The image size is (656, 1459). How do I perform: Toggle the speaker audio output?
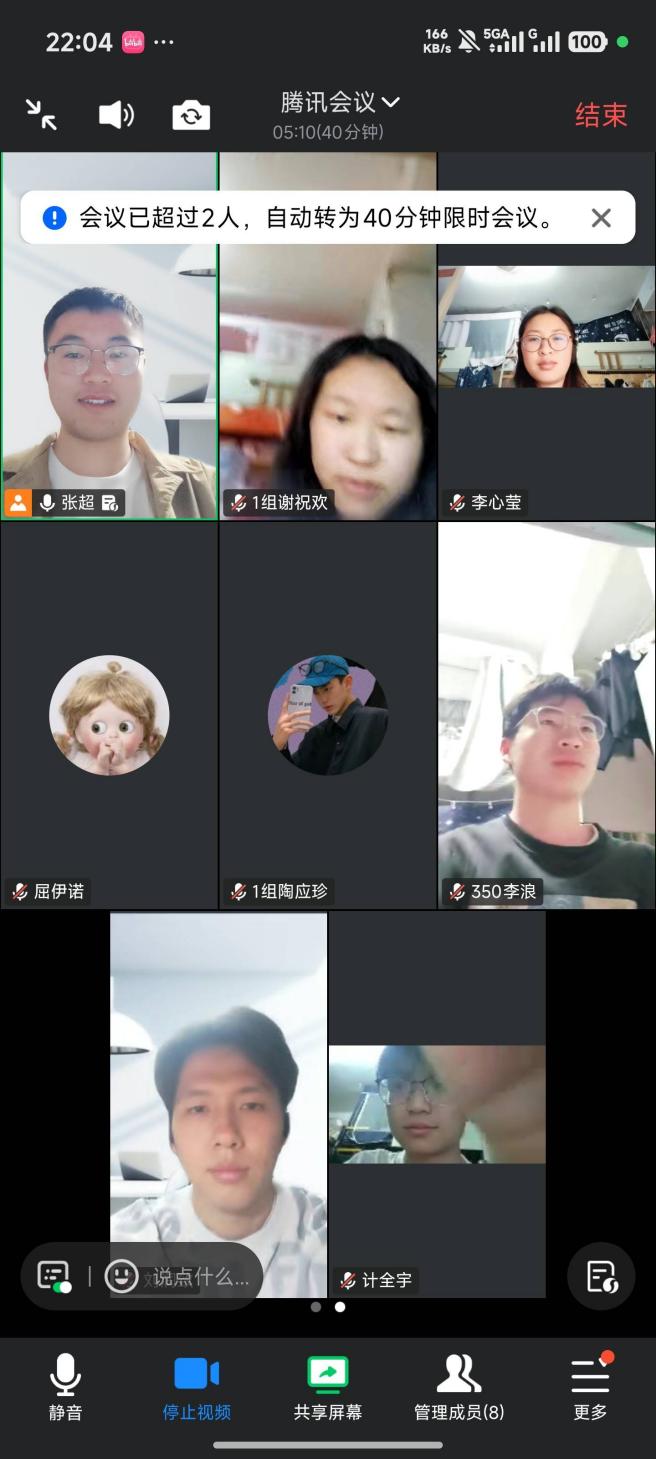[x=116, y=115]
